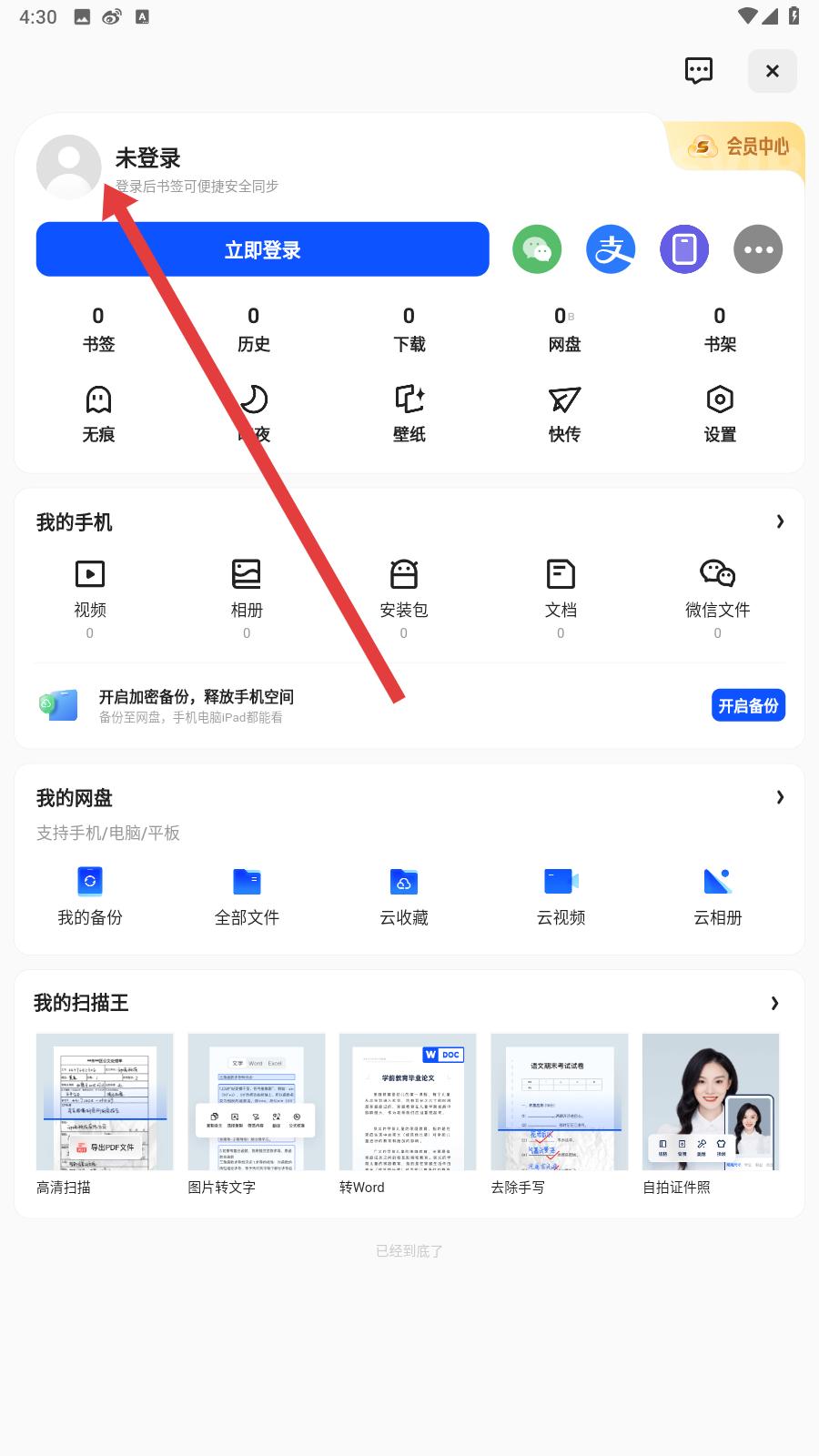Open 下载 downloads
Screen dimensions: 819x1456
tap(409, 329)
